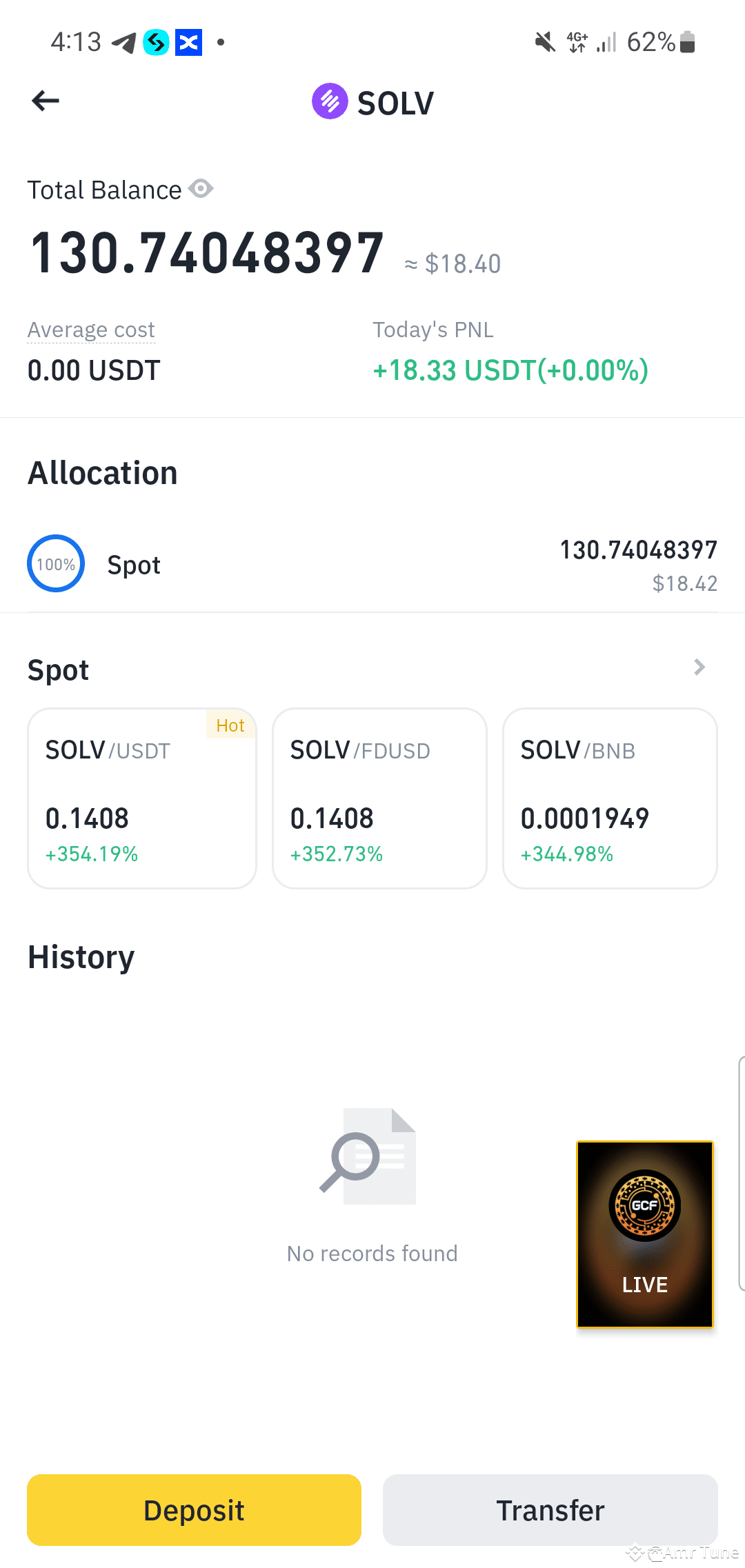
Task: Tap the mute sound icon in status bar
Action: 544,42
